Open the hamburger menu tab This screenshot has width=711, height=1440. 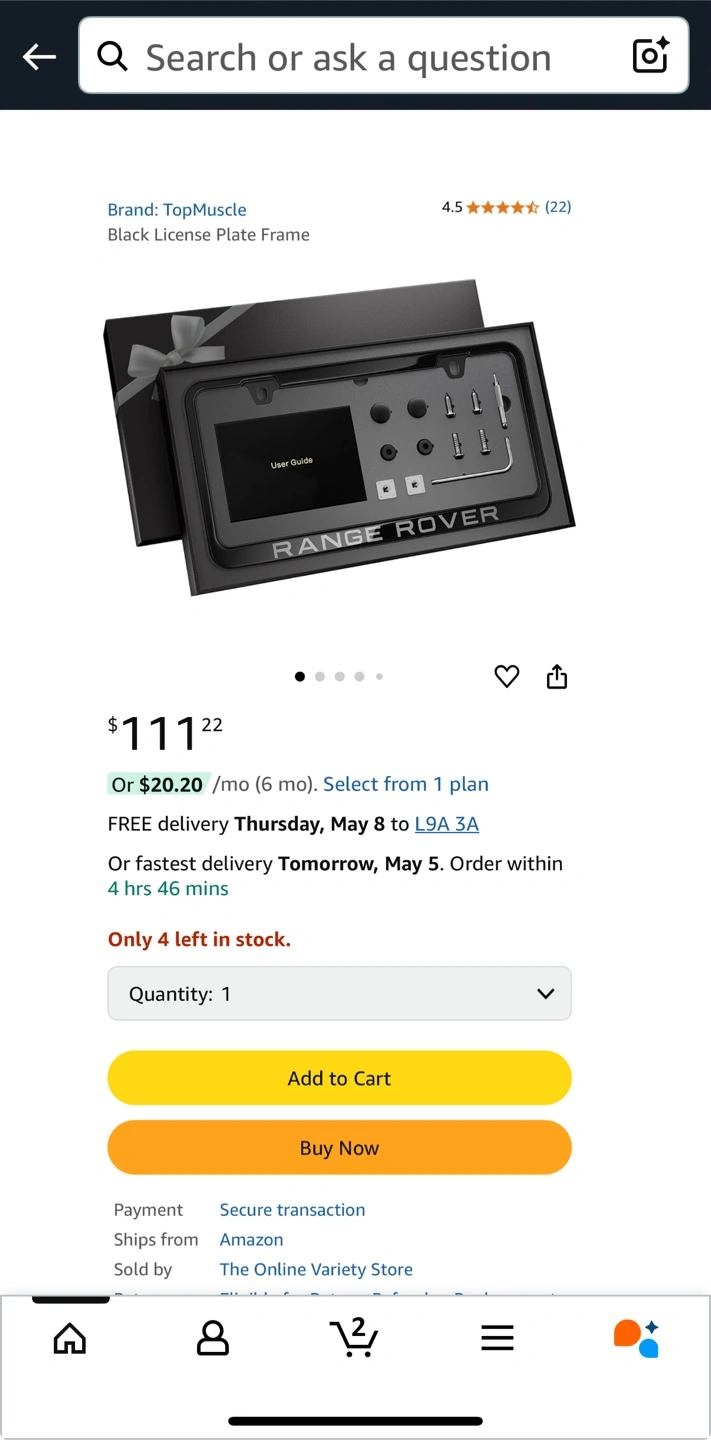pos(497,1338)
